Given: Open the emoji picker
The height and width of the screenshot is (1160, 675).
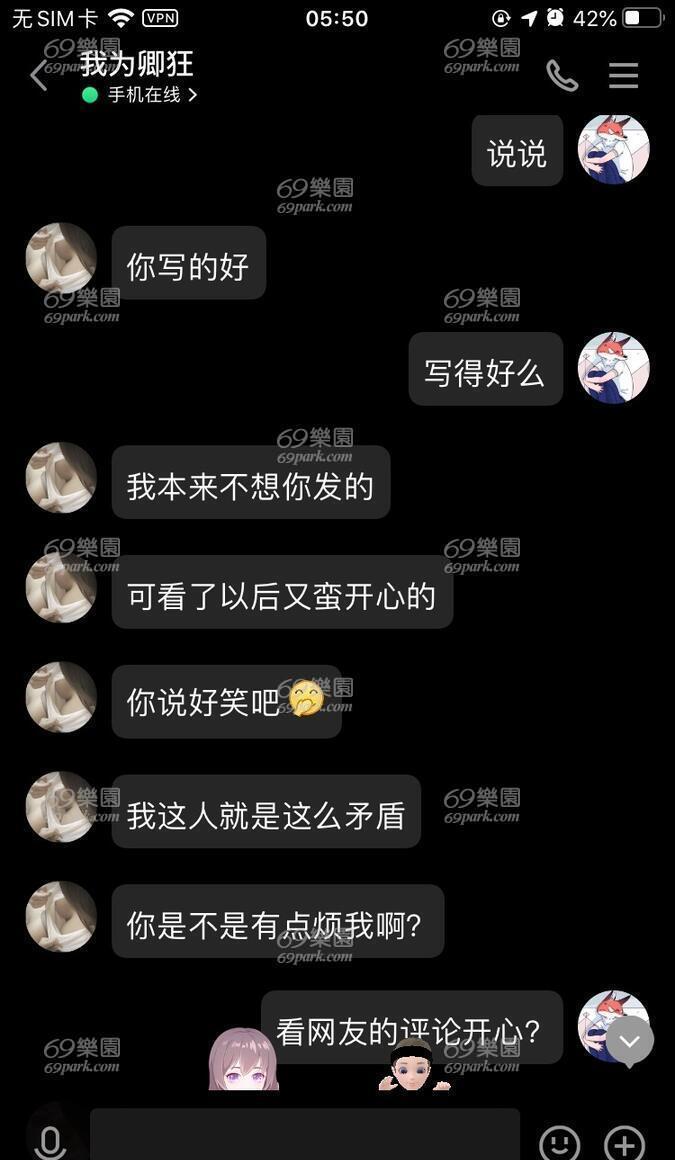Looking at the screenshot, I should 560,1143.
